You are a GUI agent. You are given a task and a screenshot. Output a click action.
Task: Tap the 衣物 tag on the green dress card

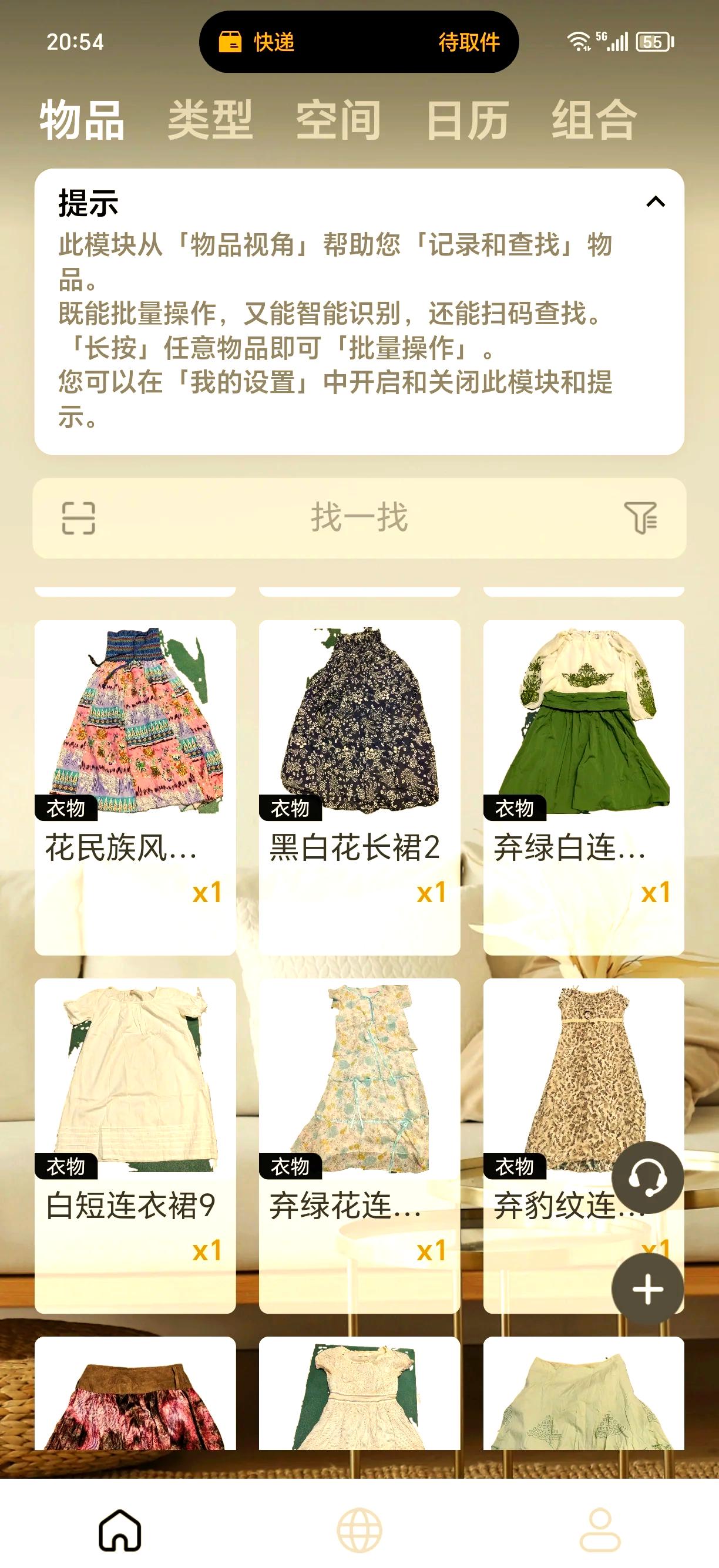pyautogui.click(x=517, y=807)
